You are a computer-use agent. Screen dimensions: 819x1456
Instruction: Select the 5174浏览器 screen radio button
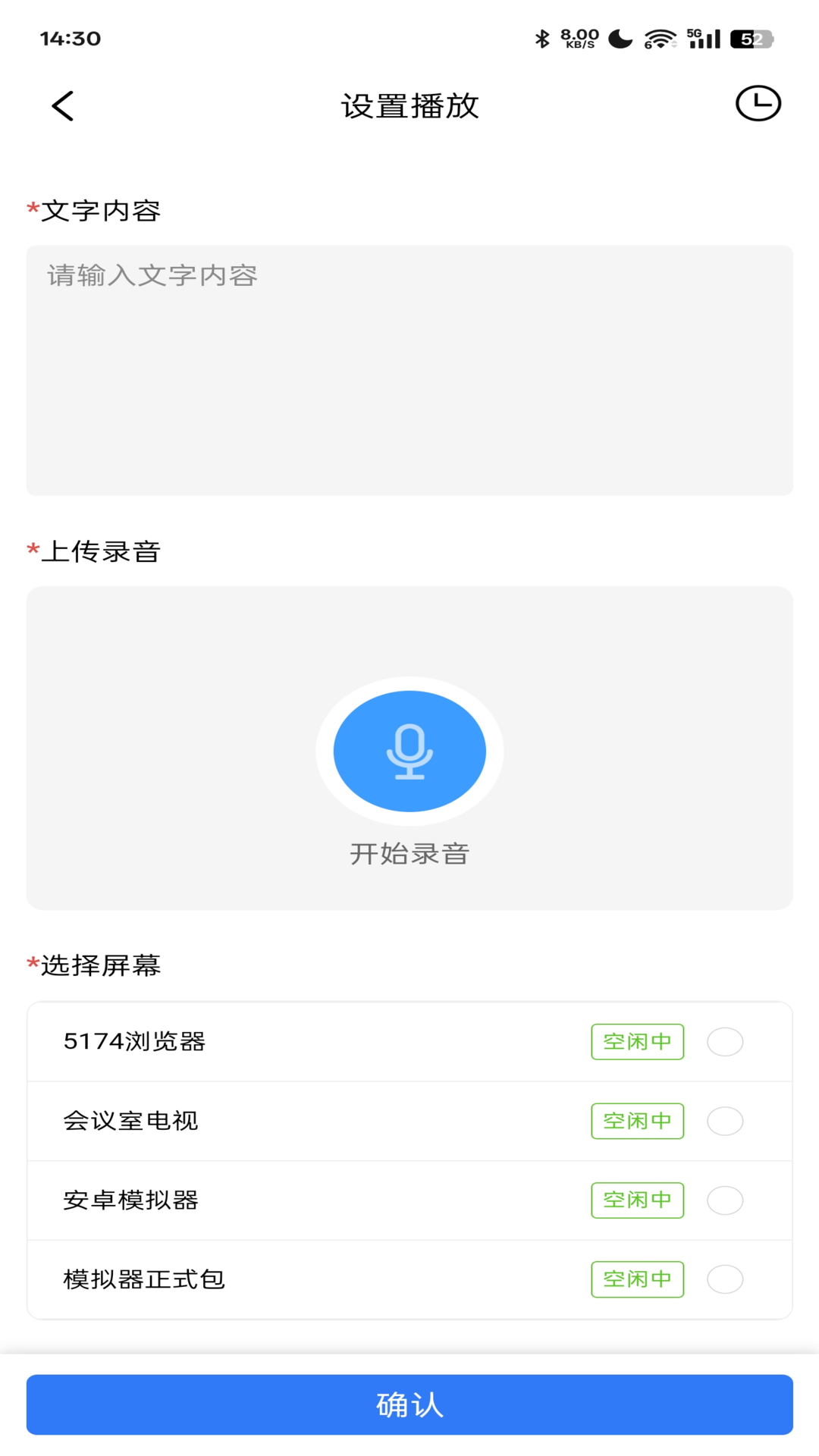[724, 1041]
